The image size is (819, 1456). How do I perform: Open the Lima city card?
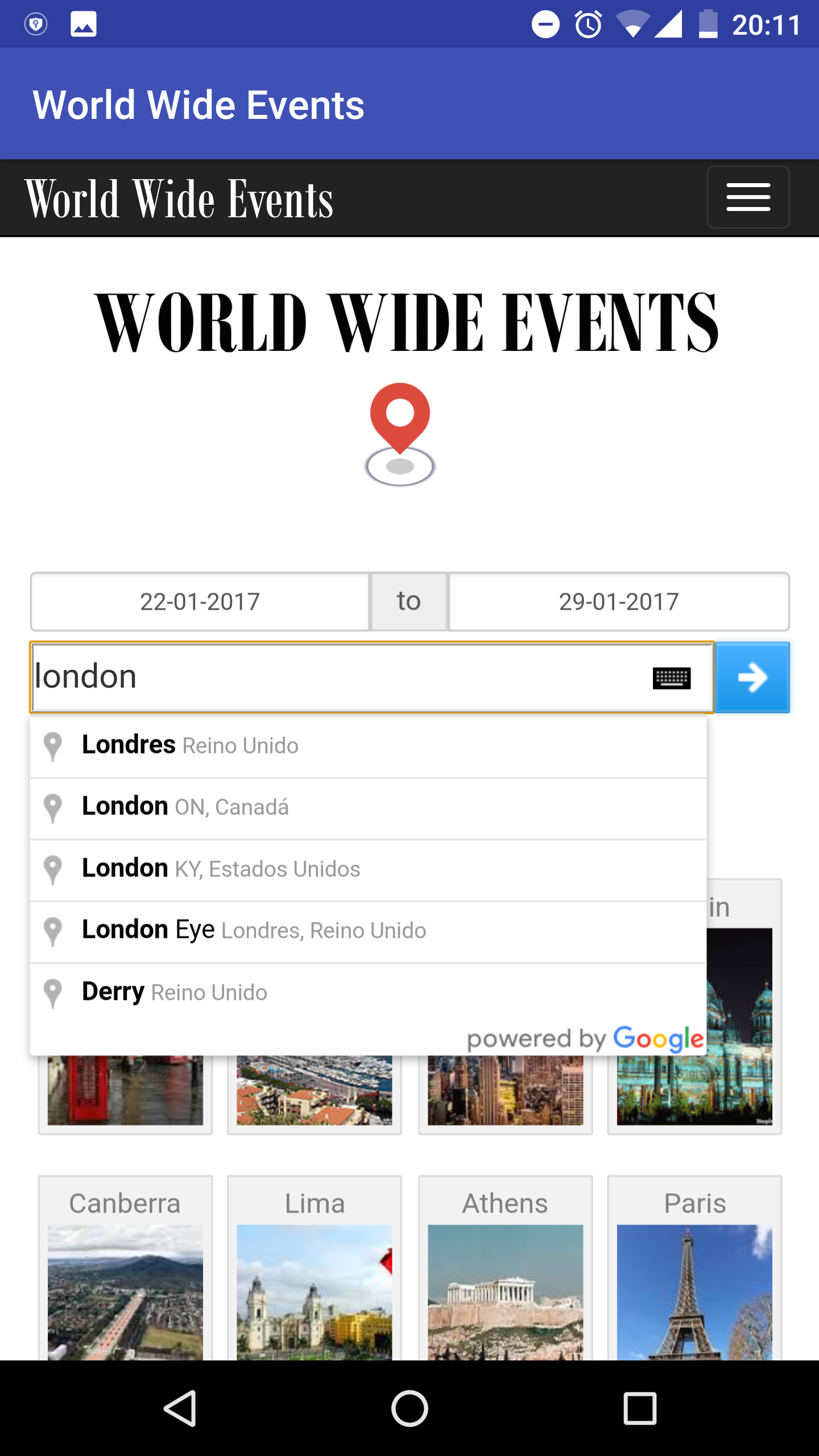[x=315, y=1268]
